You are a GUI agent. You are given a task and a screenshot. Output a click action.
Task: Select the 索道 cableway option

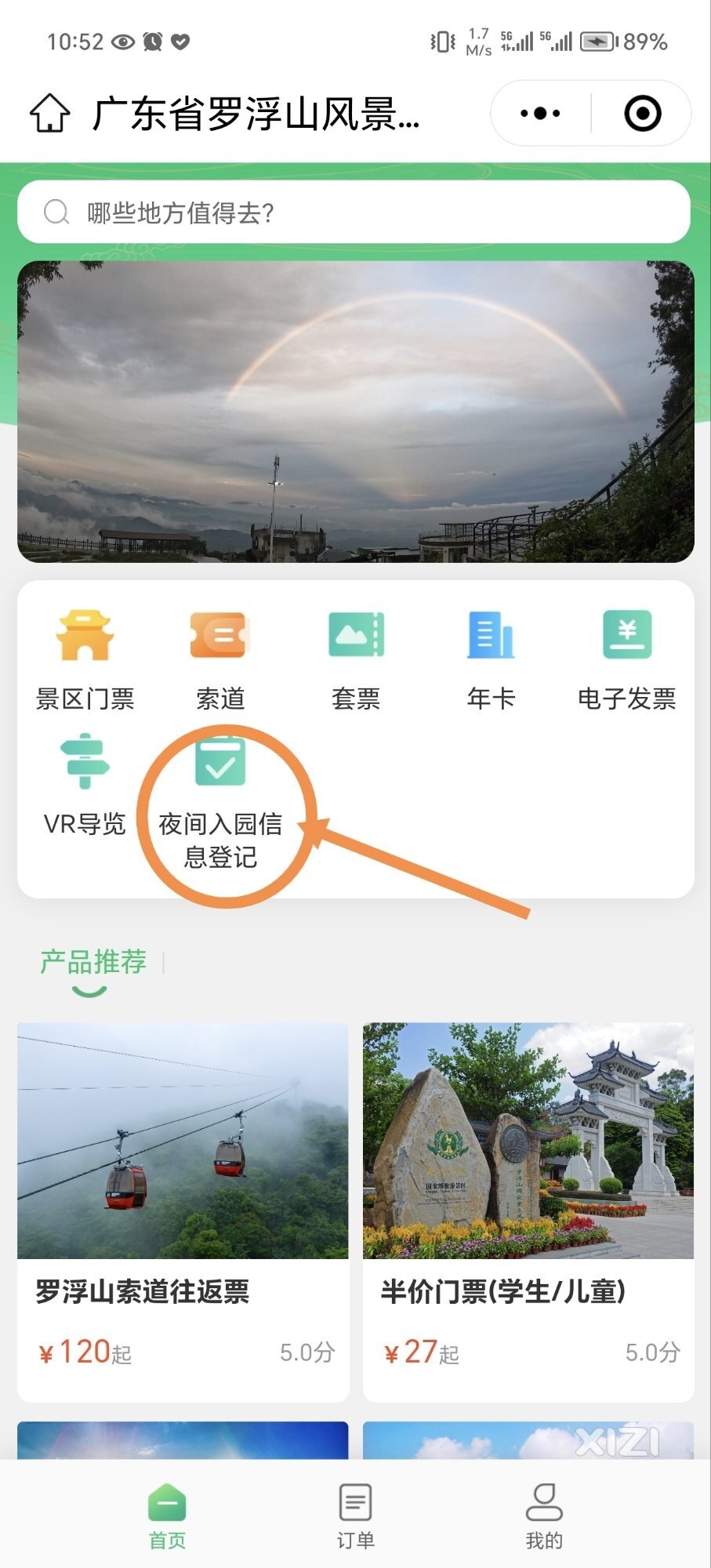[220, 659]
